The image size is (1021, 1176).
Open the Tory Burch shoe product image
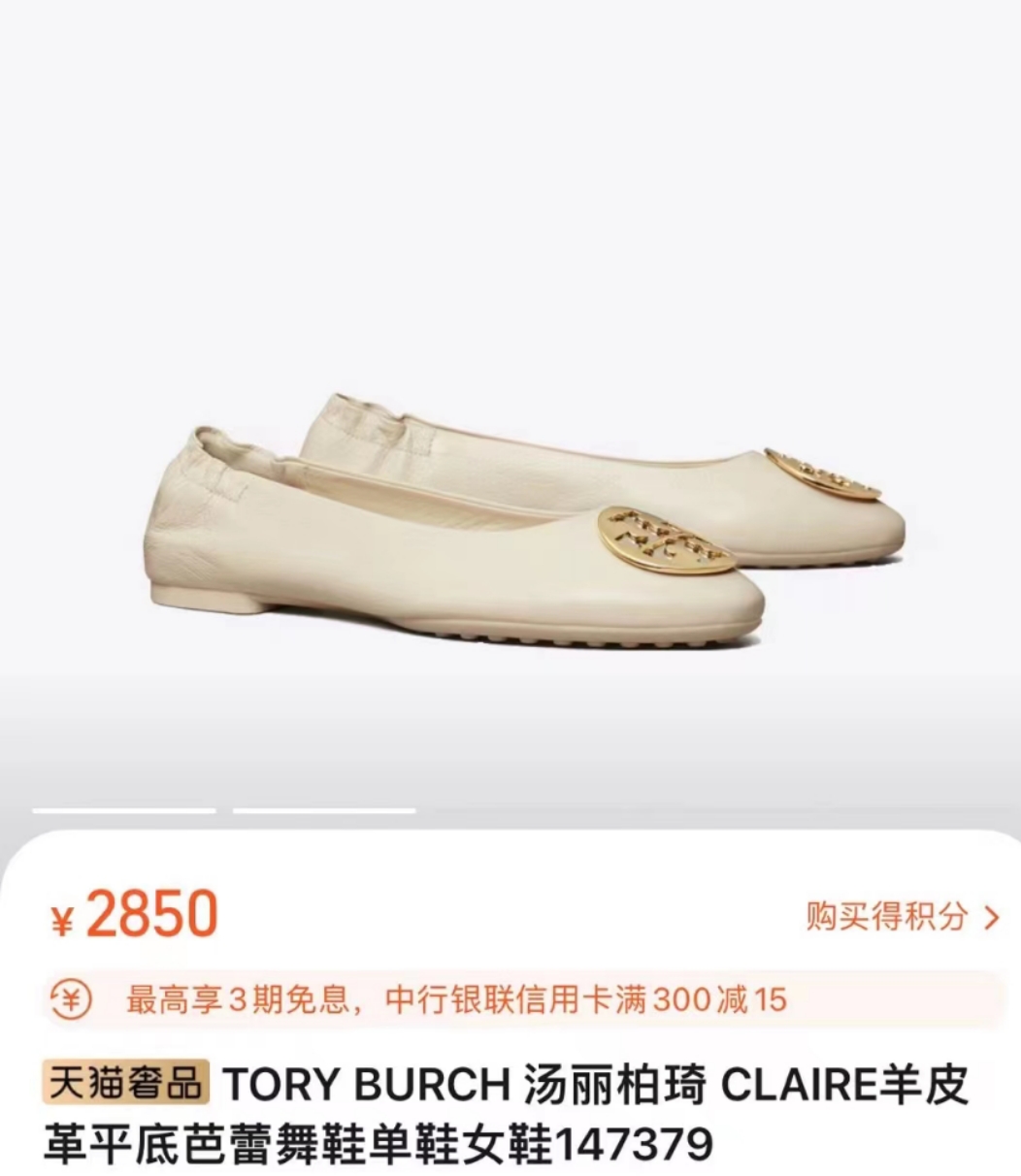(x=524, y=524)
